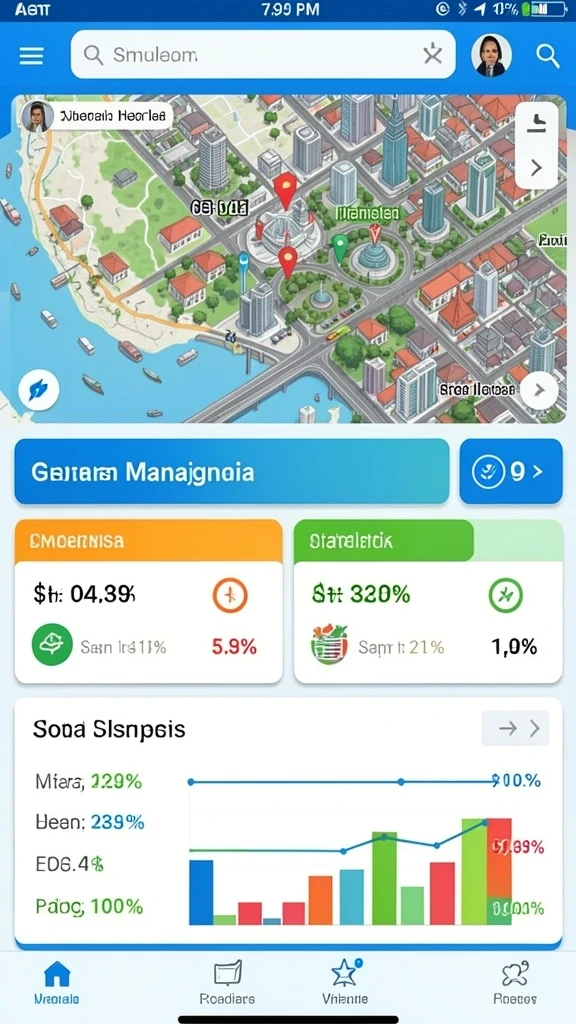576x1024 pixels.
Task: Tap the round chevron at the map's lower right
Action: (539, 391)
